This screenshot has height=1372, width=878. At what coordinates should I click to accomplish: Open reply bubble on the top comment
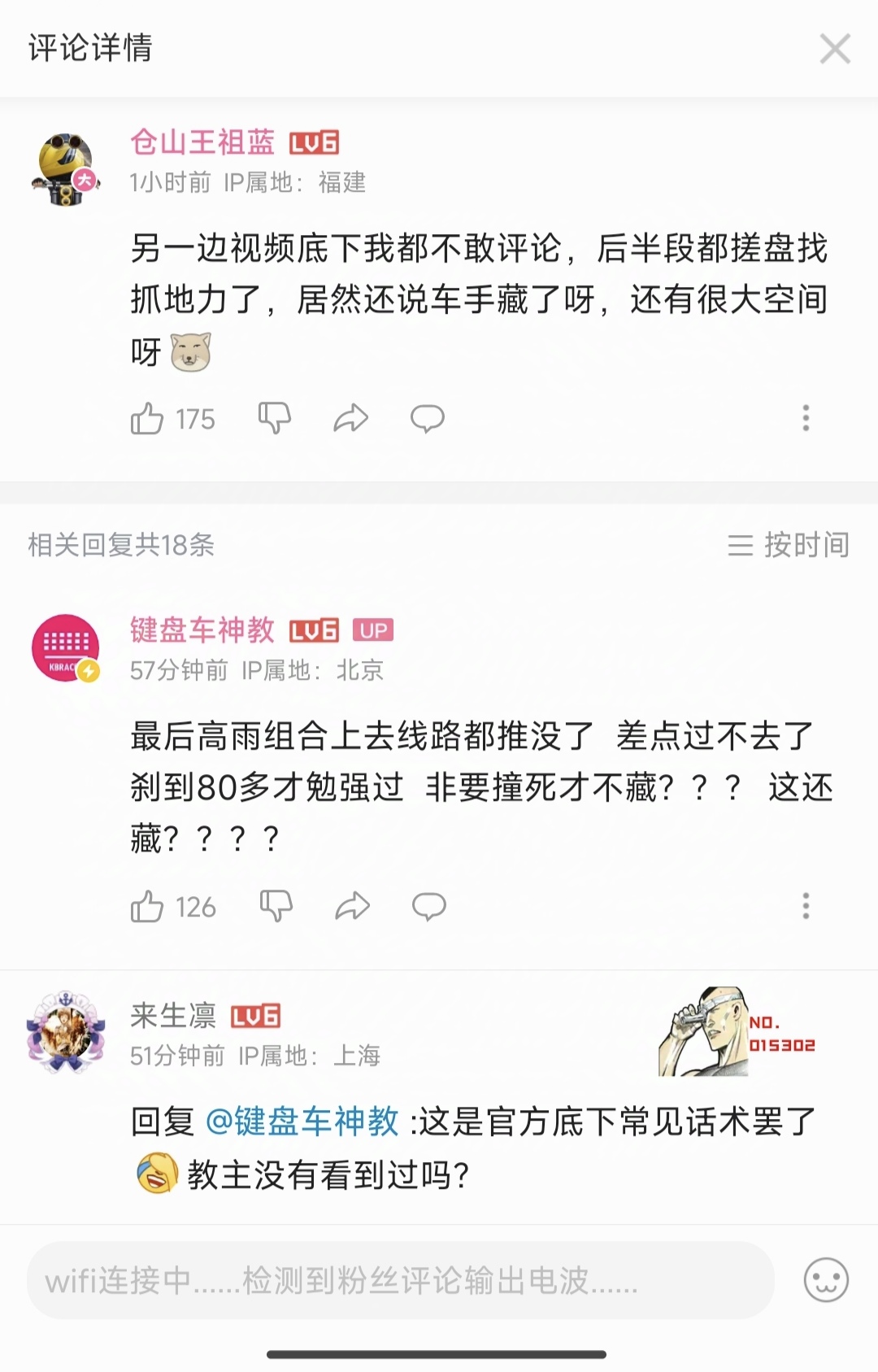426,418
